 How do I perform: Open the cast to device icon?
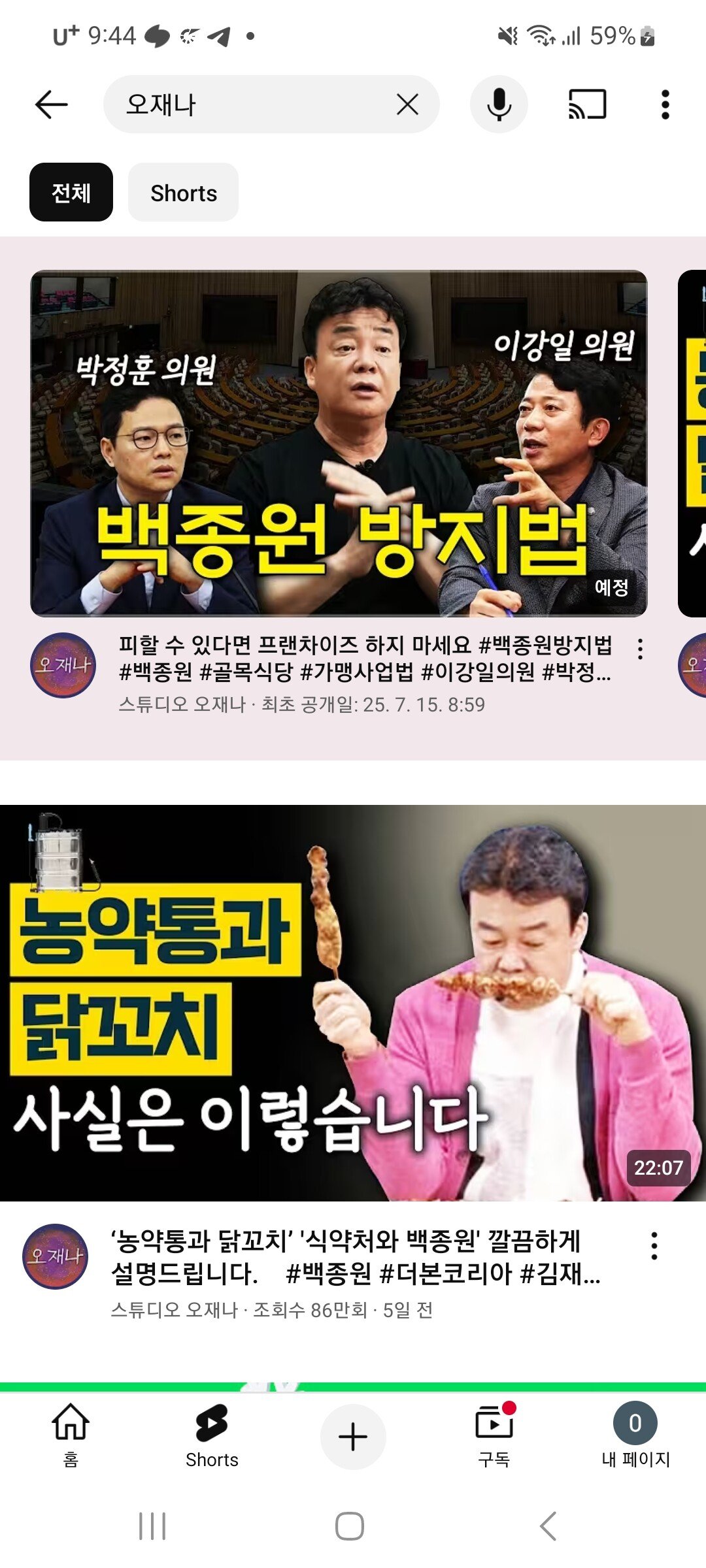click(587, 105)
